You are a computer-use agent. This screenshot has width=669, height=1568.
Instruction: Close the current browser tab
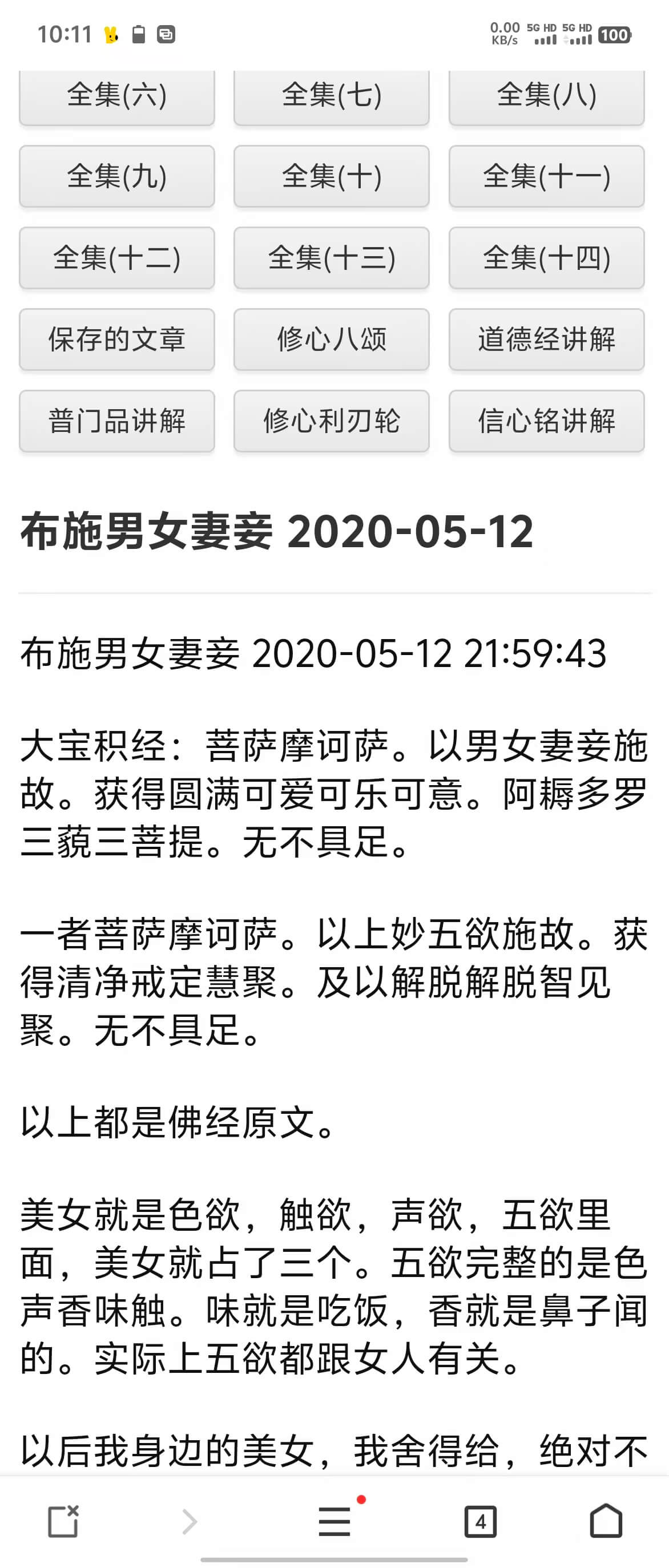tap(63, 1521)
